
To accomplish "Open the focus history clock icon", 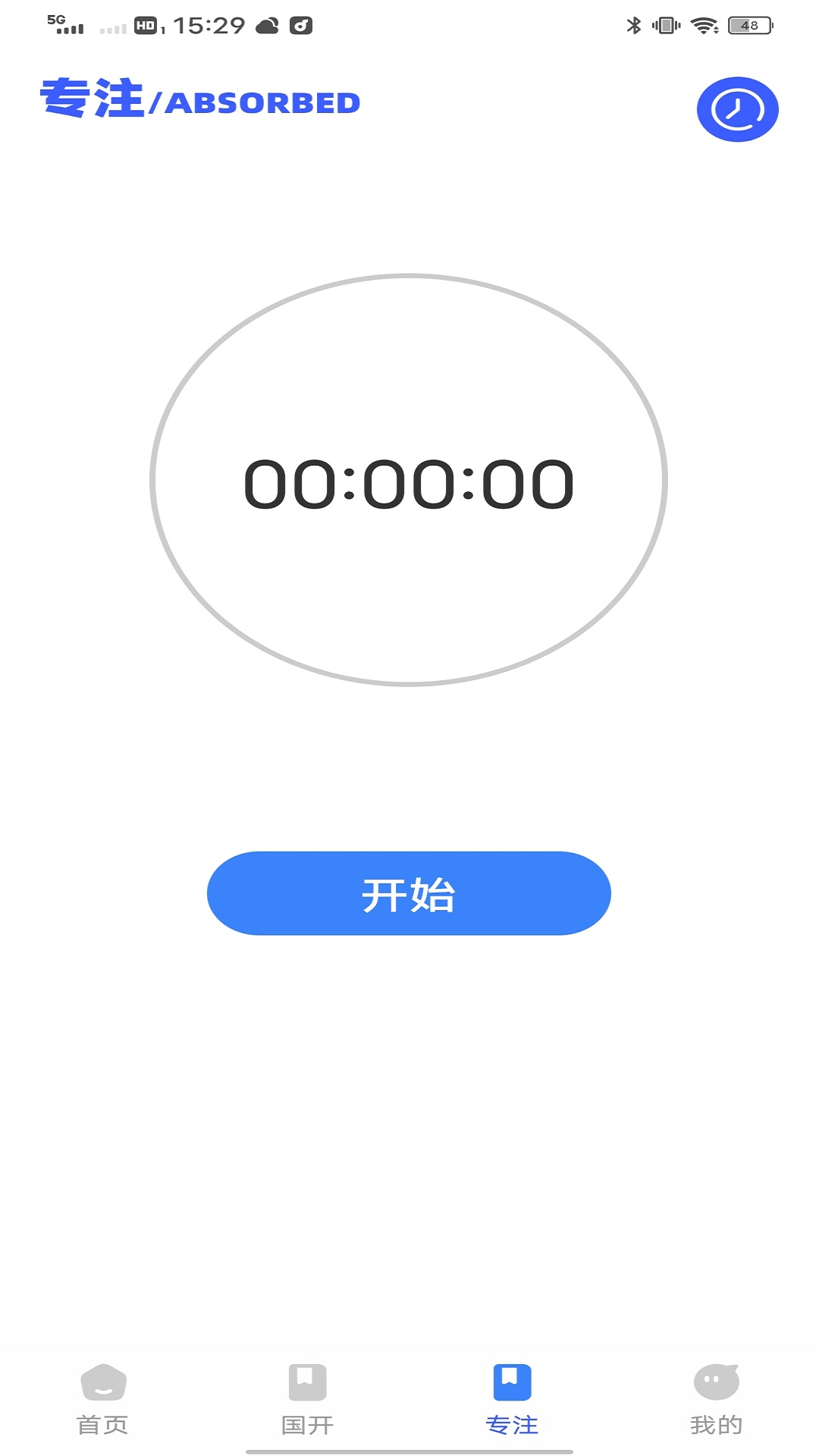I will [736, 108].
